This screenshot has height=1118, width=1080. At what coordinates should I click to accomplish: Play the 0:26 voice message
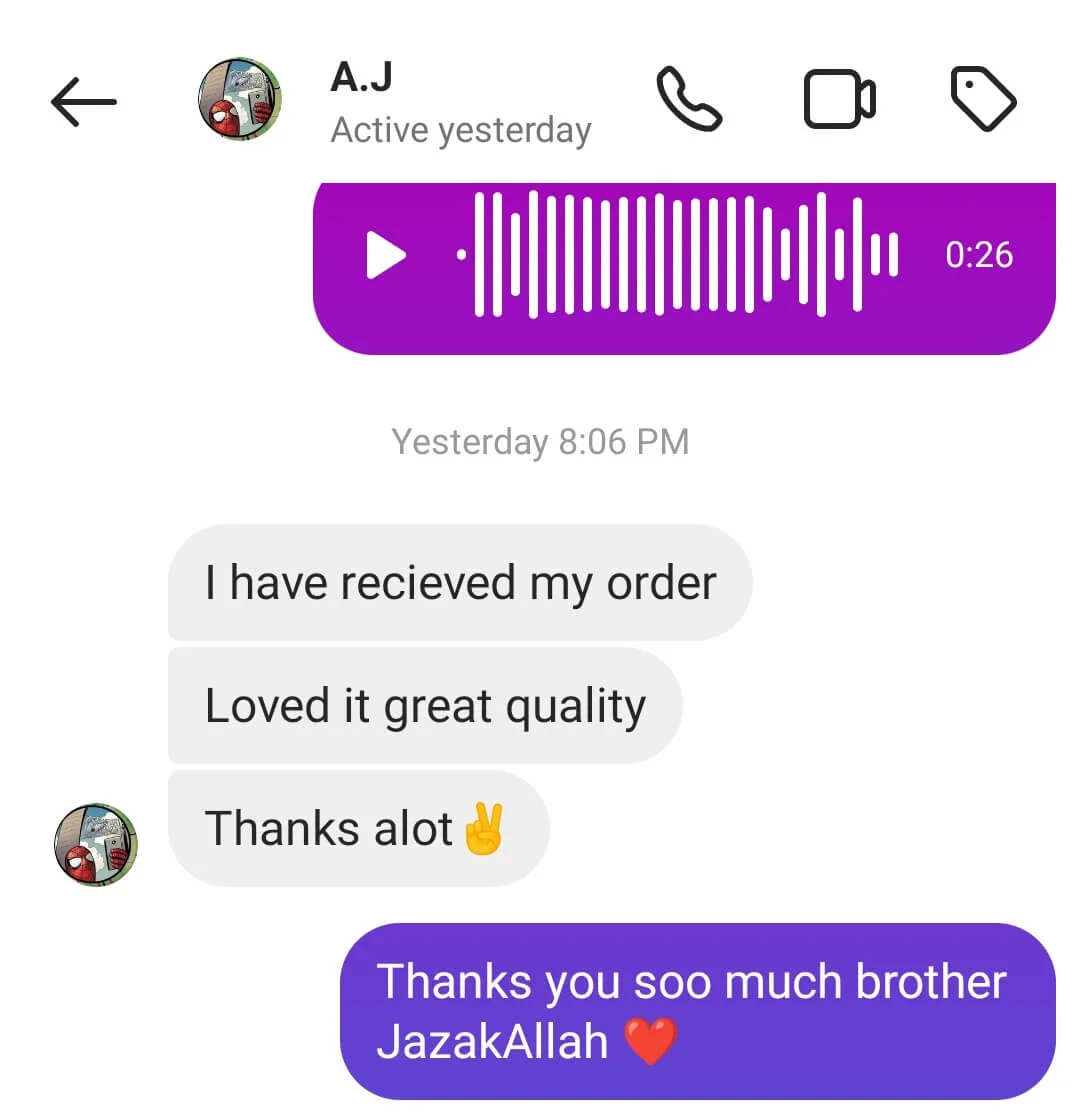pyautogui.click(x=386, y=255)
